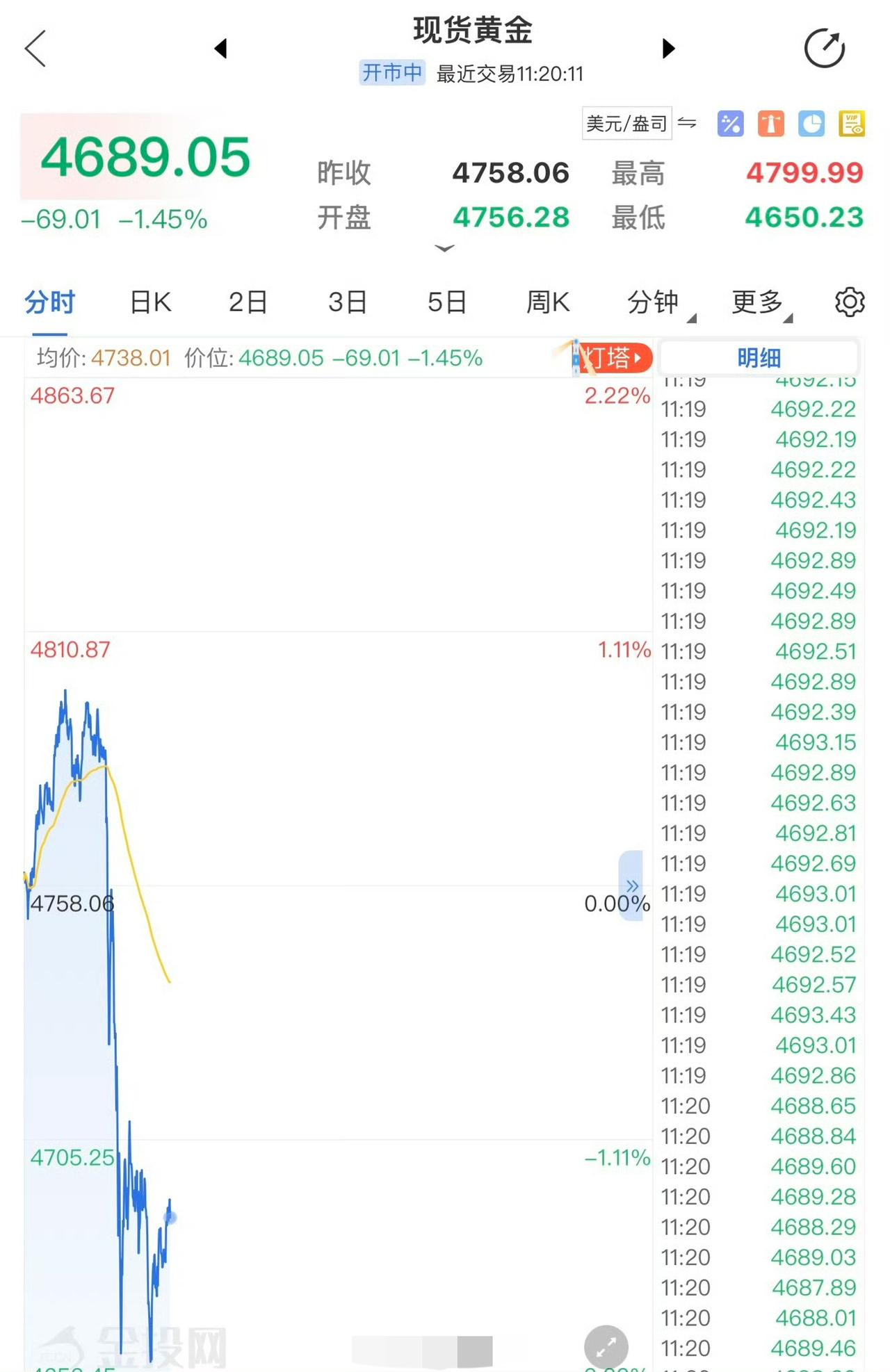890x1372 pixels.
Task: Expand the 分钟 interval dropdown
Action: [x=654, y=302]
